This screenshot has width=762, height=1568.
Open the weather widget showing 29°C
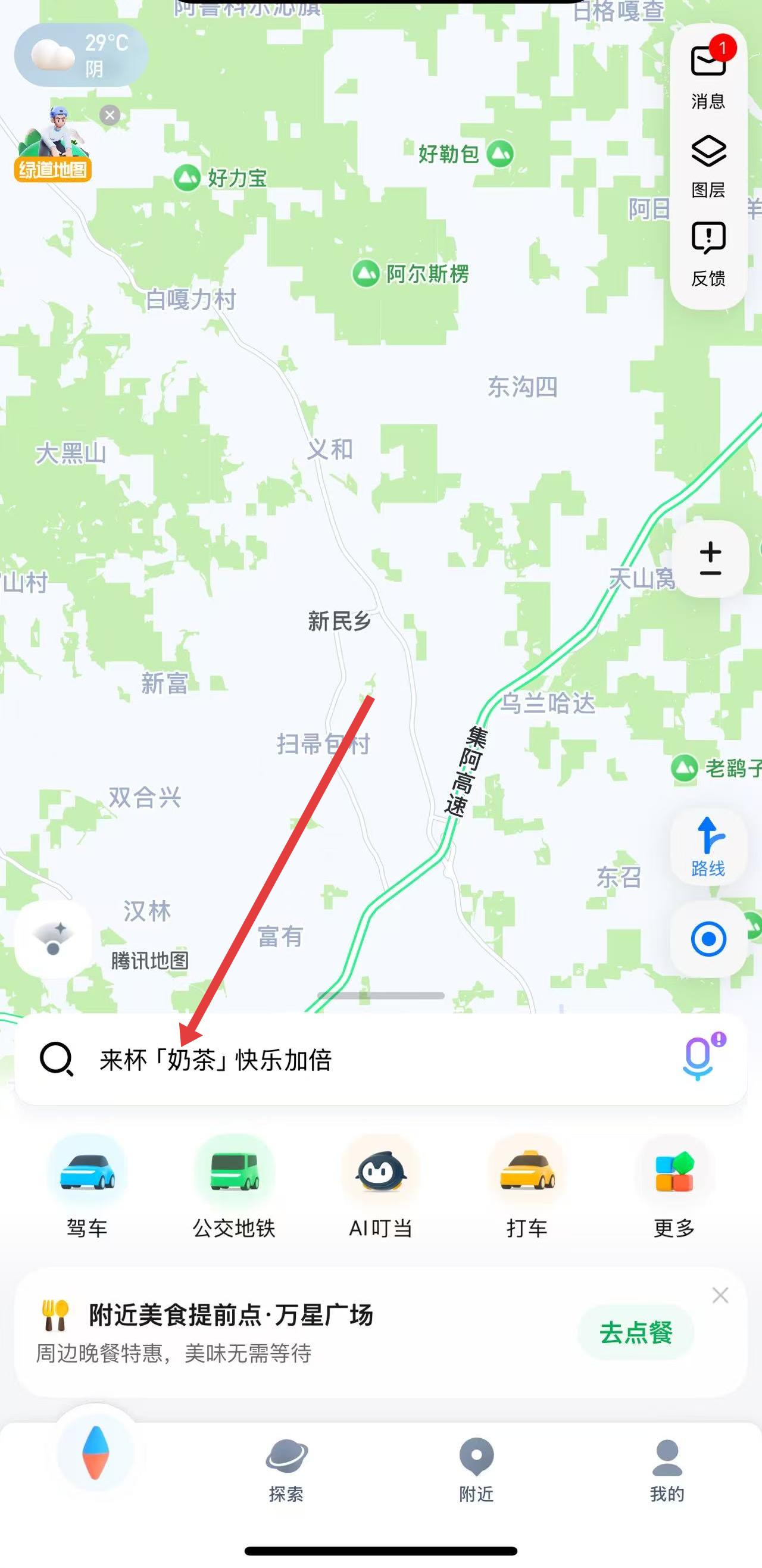[80, 55]
